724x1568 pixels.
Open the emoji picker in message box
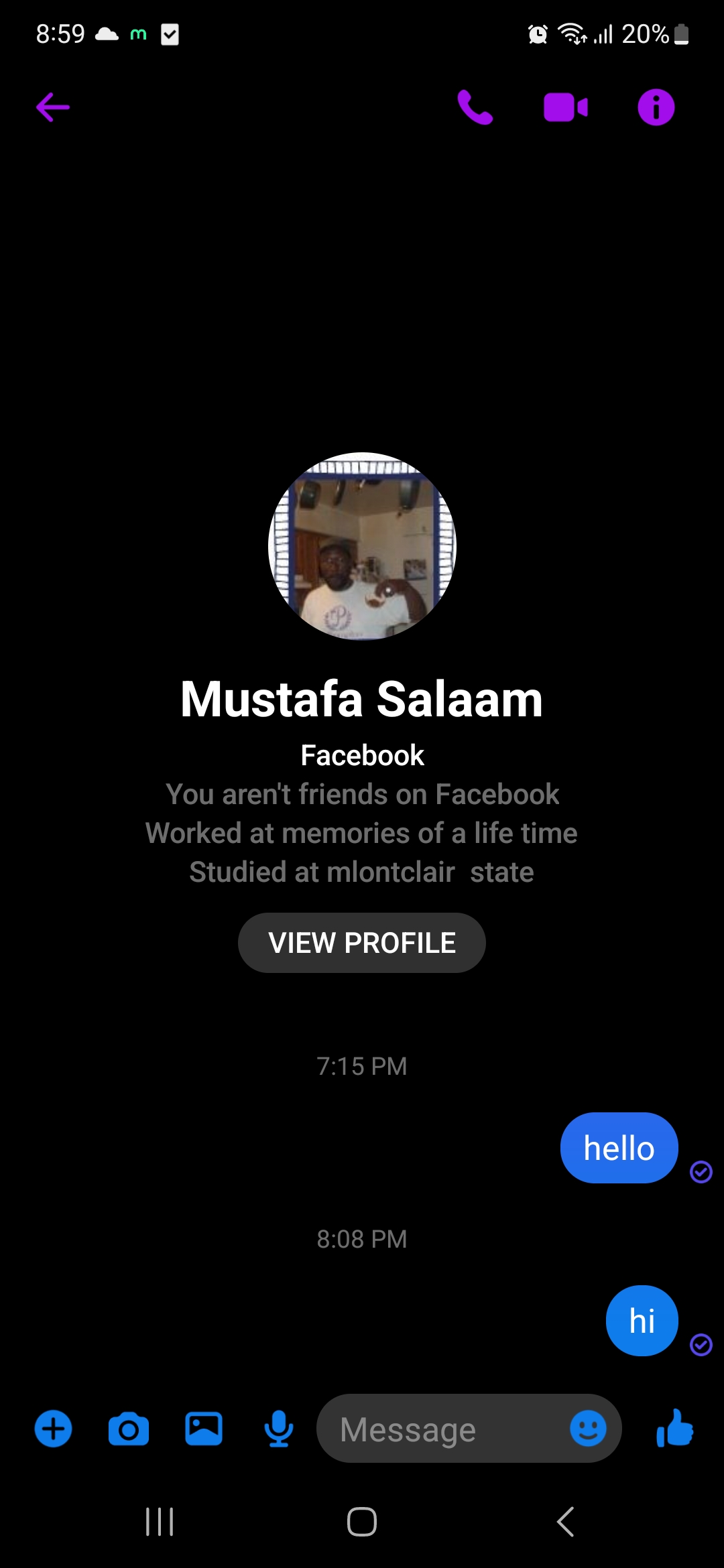(588, 1429)
